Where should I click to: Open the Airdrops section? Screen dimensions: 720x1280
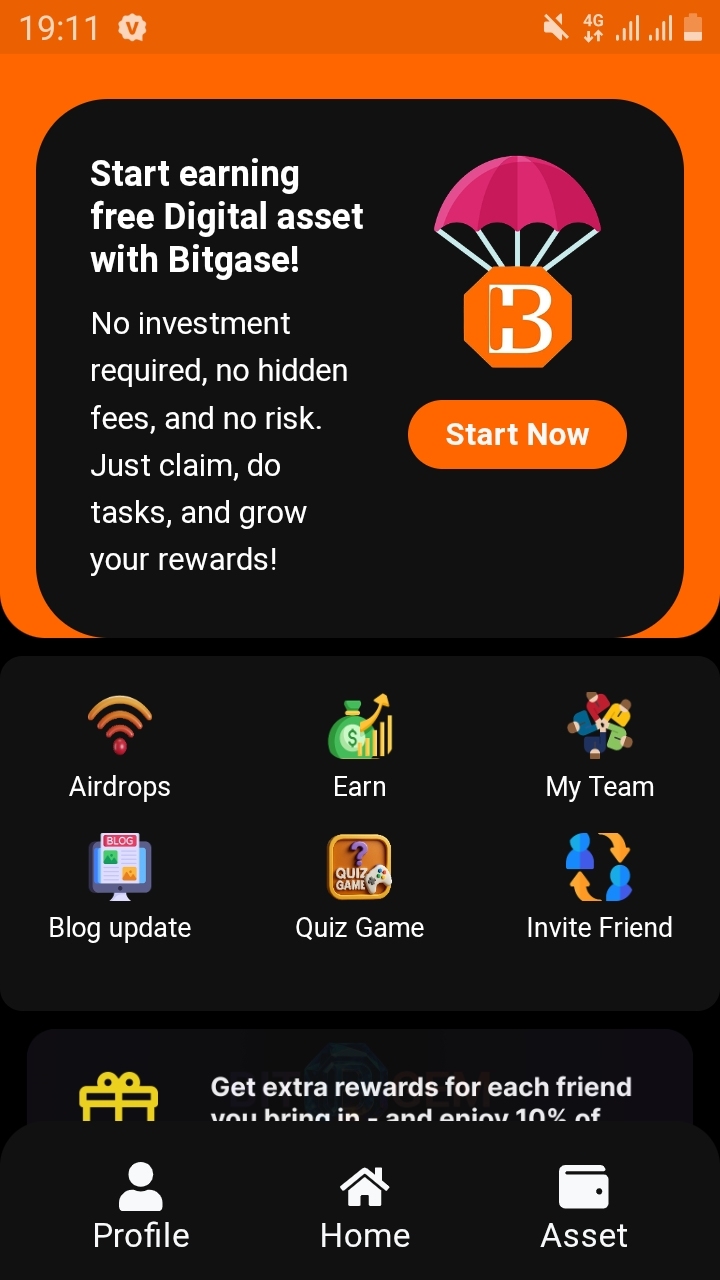(120, 745)
